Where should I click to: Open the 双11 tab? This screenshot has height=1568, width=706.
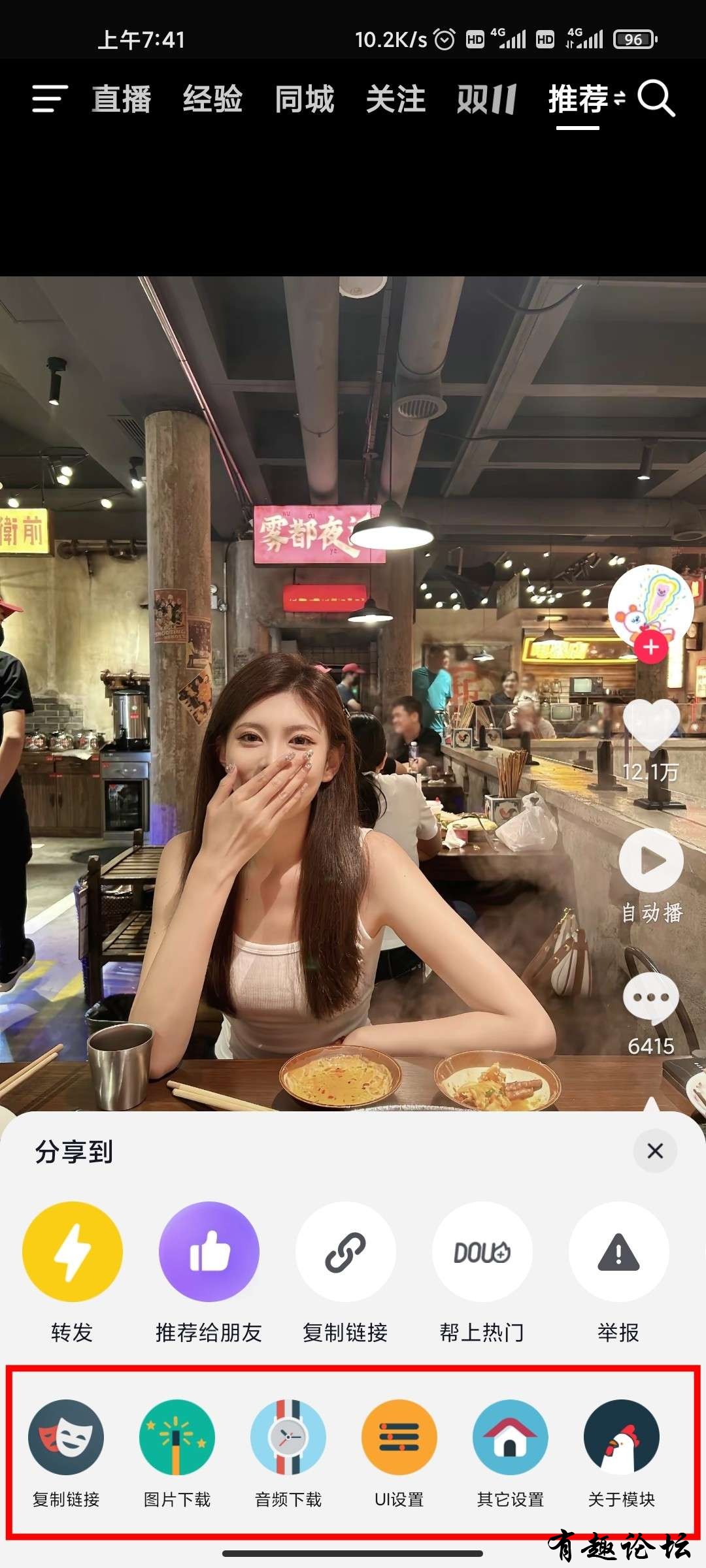point(487,99)
